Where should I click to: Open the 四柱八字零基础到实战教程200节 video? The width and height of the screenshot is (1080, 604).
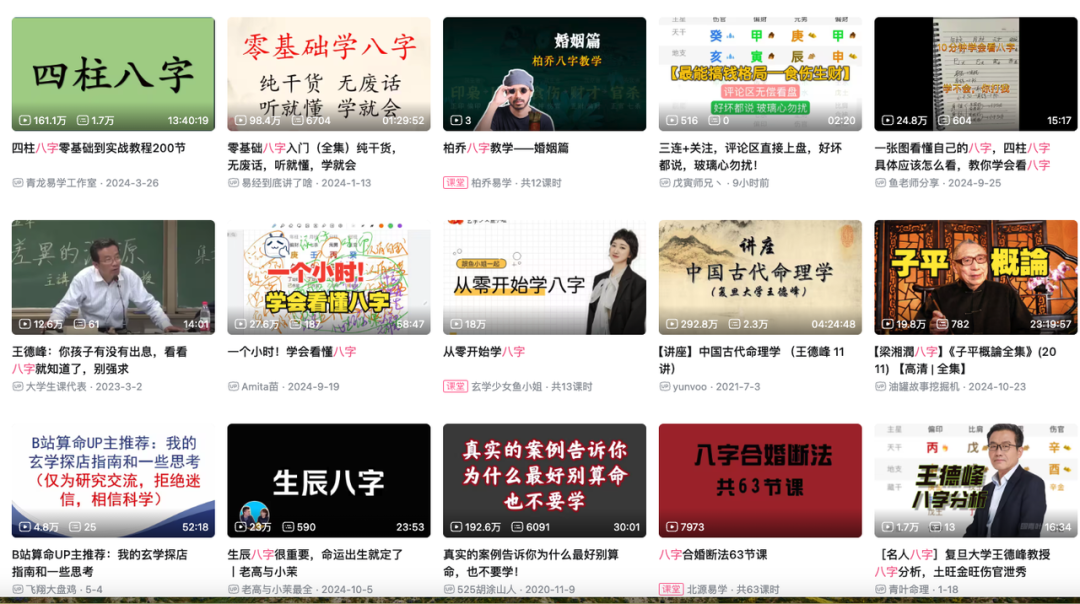pyautogui.click(x=113, y=74)
